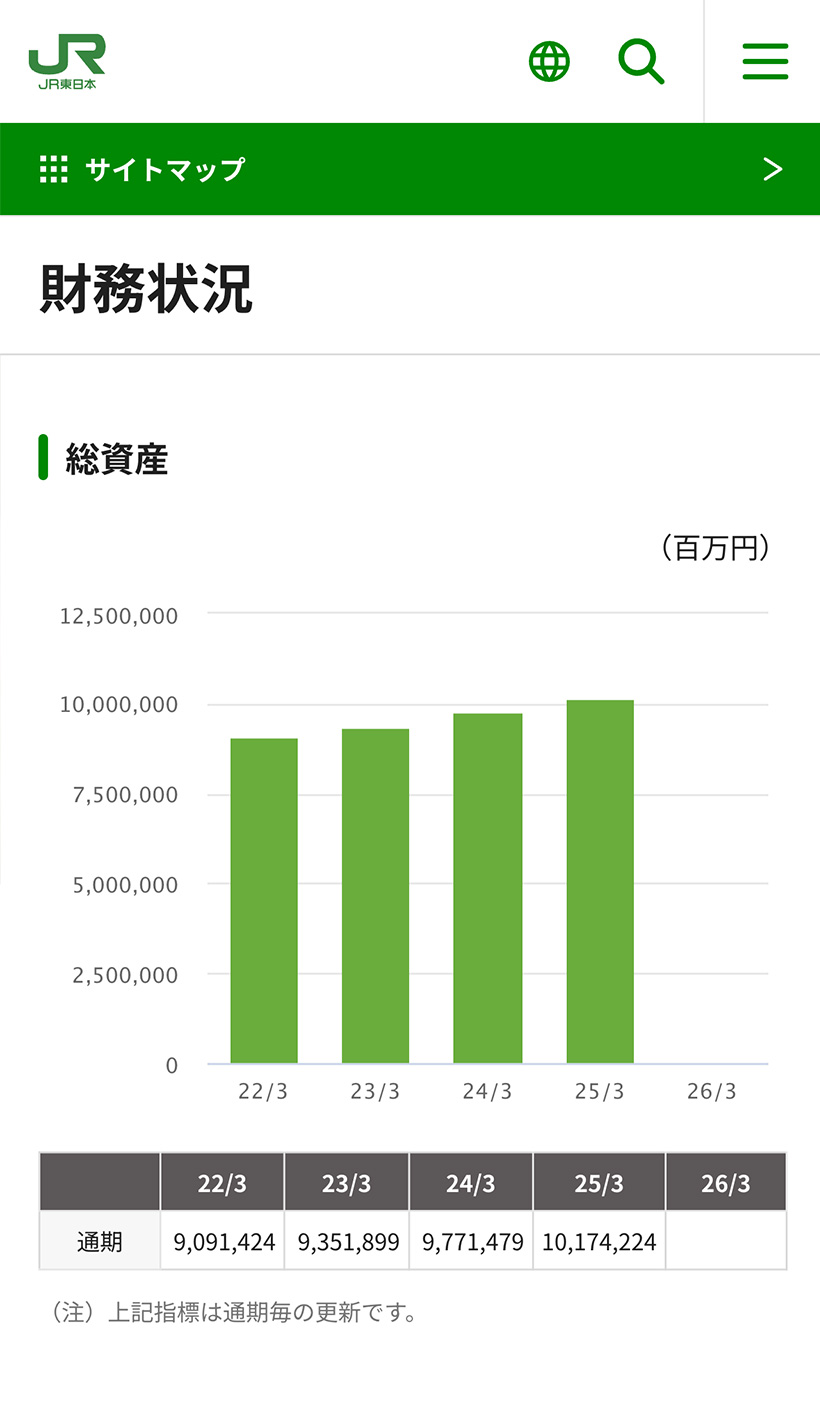The height and width of the screenshot is (1420, 820).
Task: Open the language selection globe icon
Action: [x=549, y=62]
